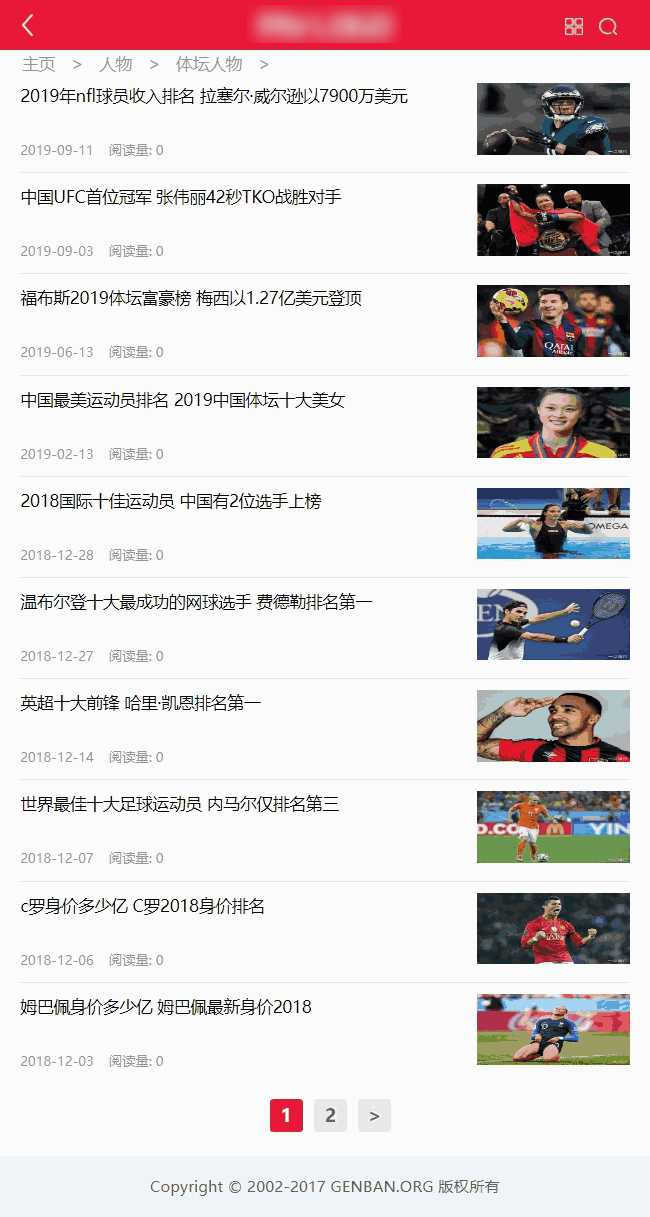Open 温布尔登十大最成功的网球选手 article
650x1217 pixels.
coord(197,602)
